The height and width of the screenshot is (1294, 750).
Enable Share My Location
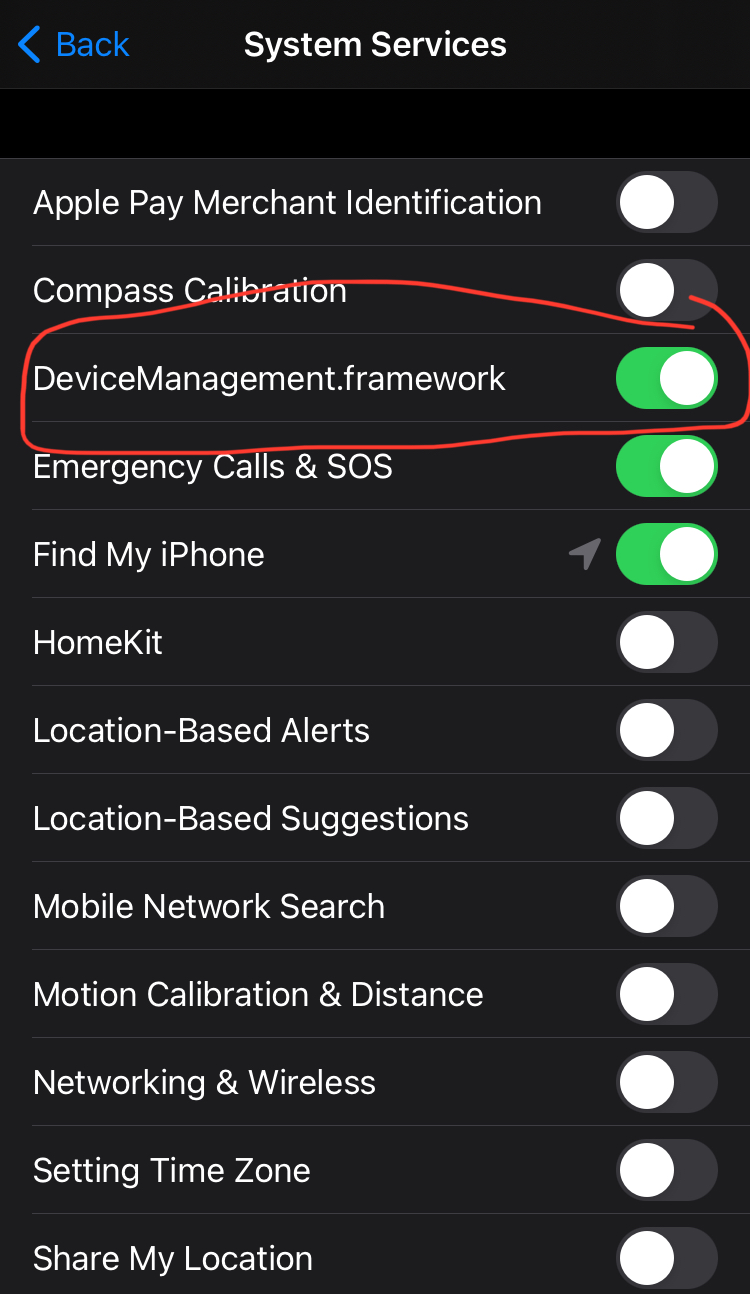[667, 1259]
